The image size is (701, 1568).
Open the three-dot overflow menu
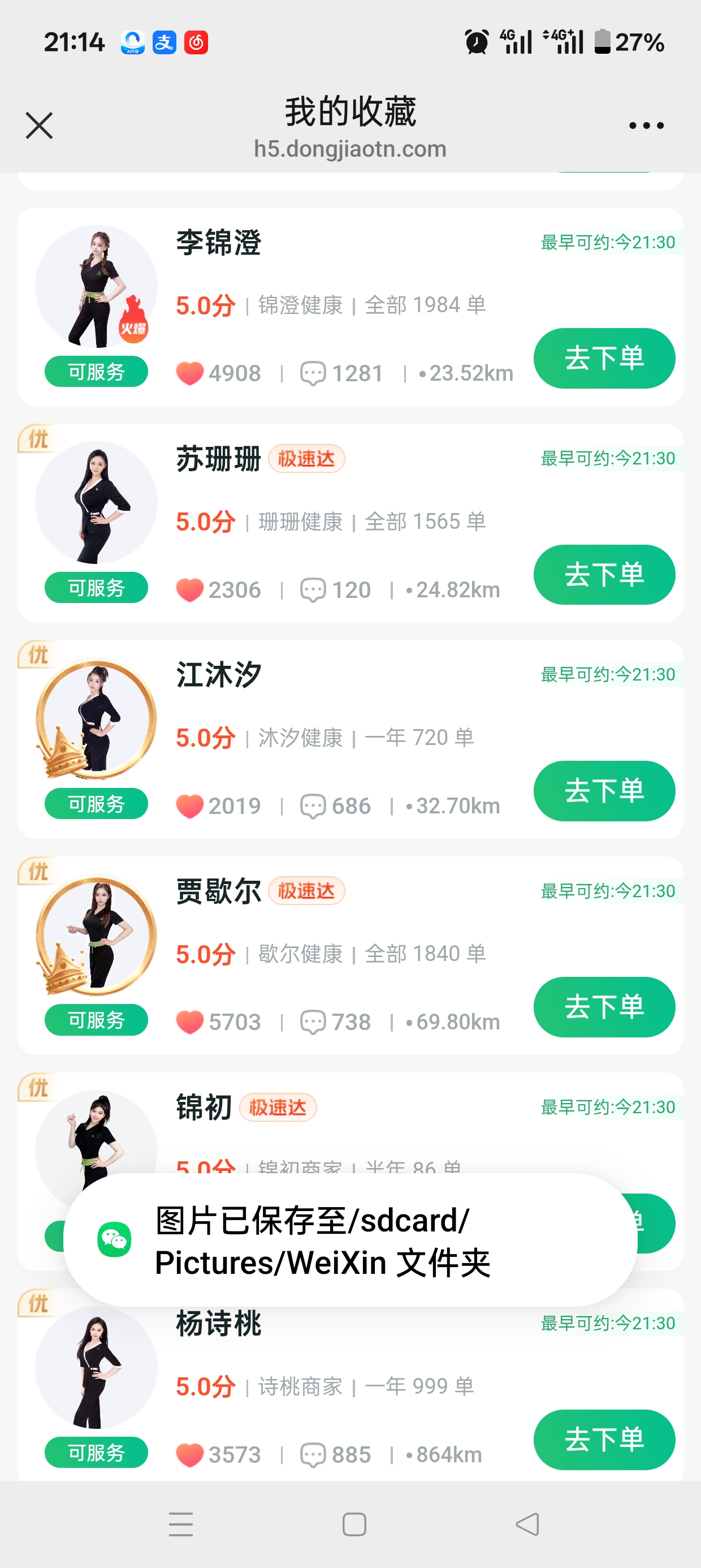(646, 126)
